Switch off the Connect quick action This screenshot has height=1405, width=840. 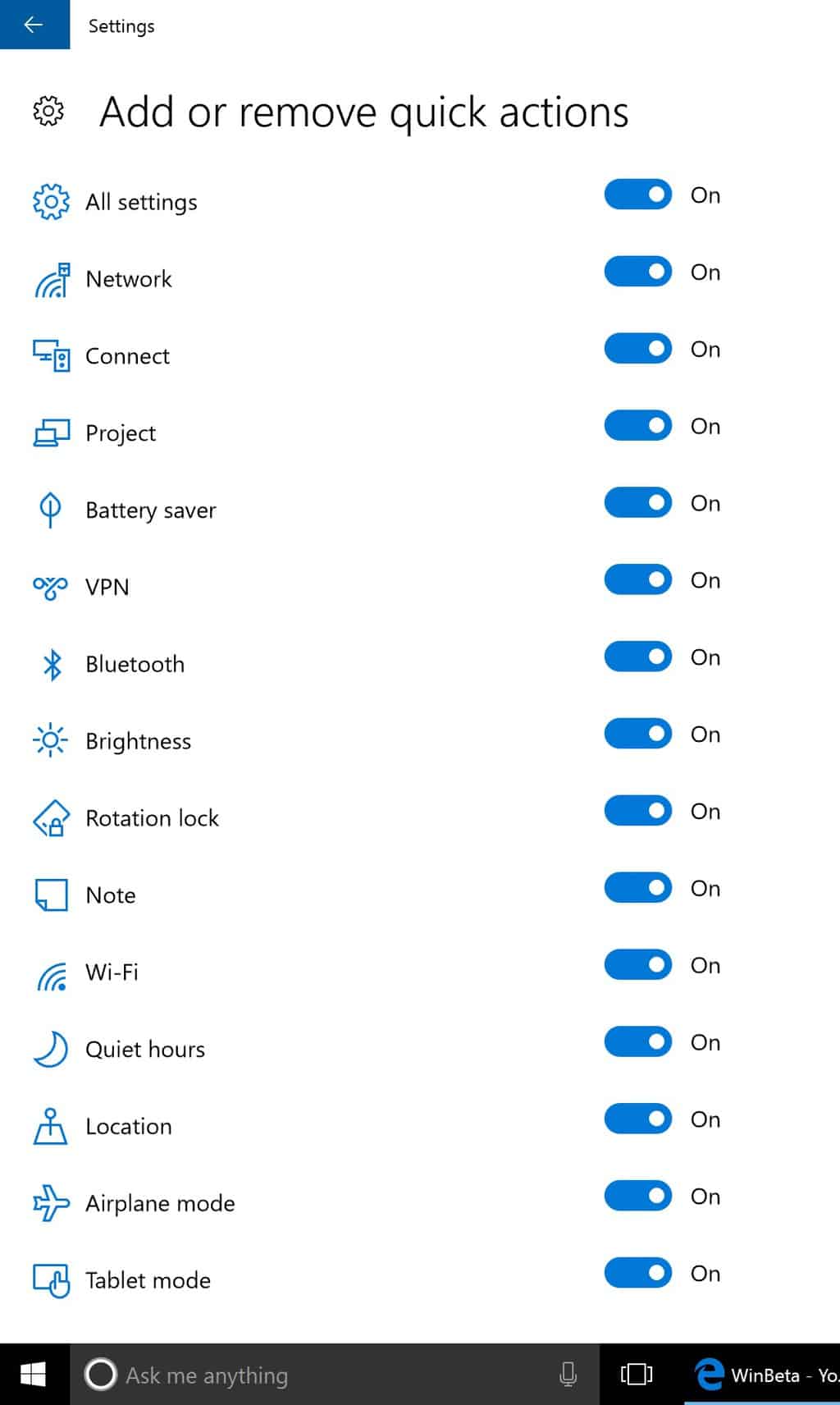click(x=637, y=349)
